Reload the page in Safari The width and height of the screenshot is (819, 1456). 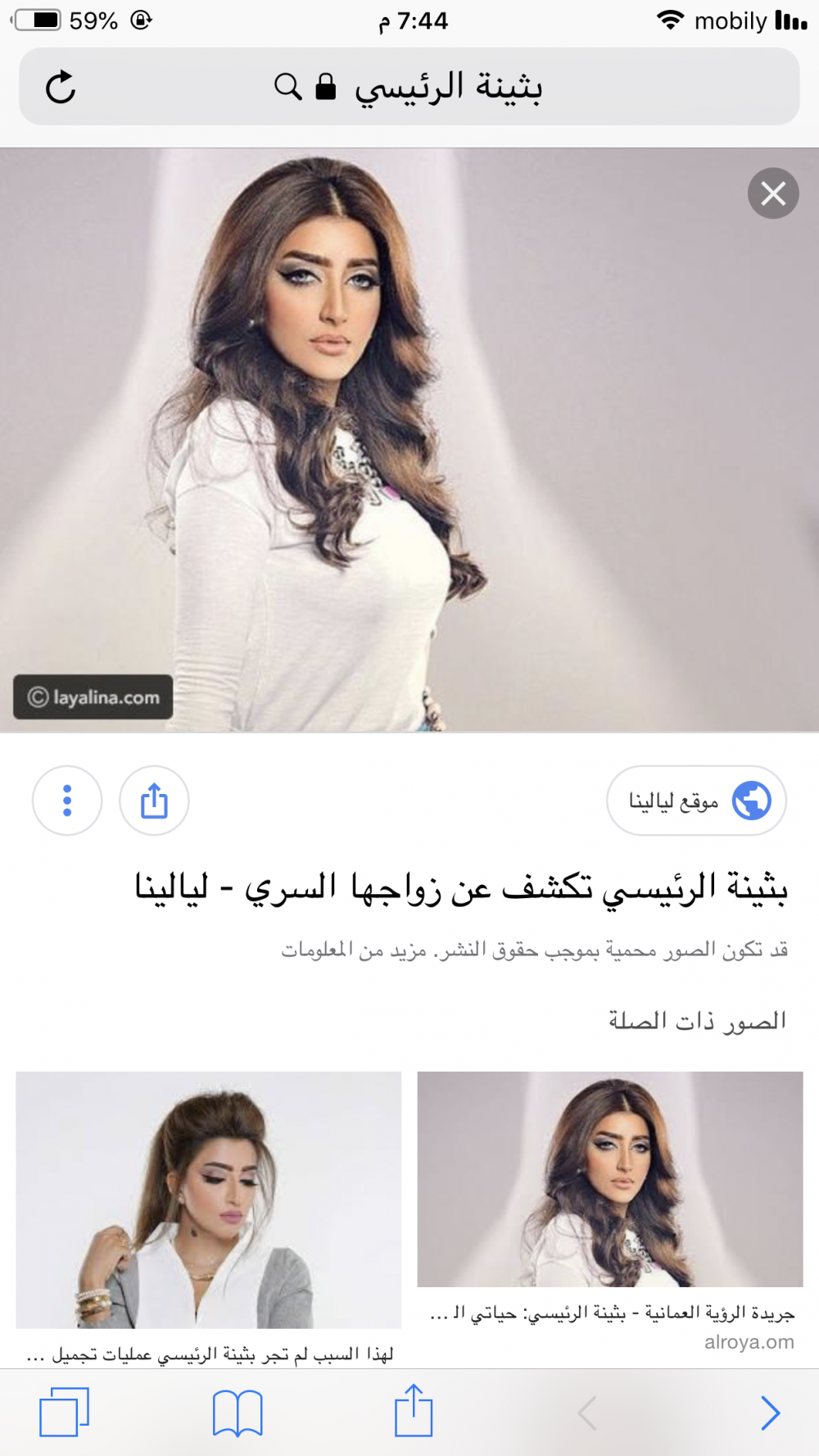click(61, 87)
